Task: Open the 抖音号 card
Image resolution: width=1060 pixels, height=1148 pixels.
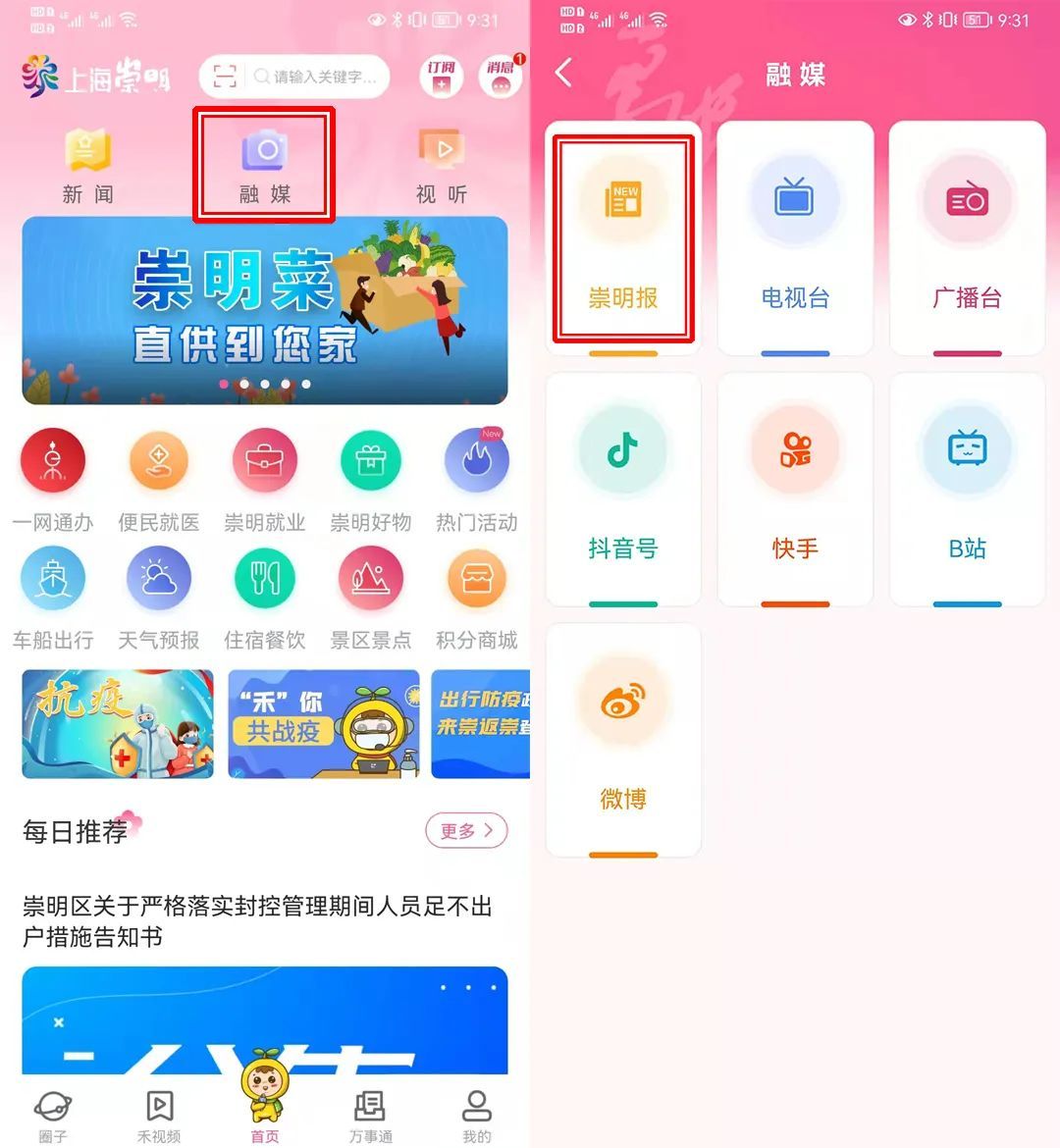Action: [623, 489]
